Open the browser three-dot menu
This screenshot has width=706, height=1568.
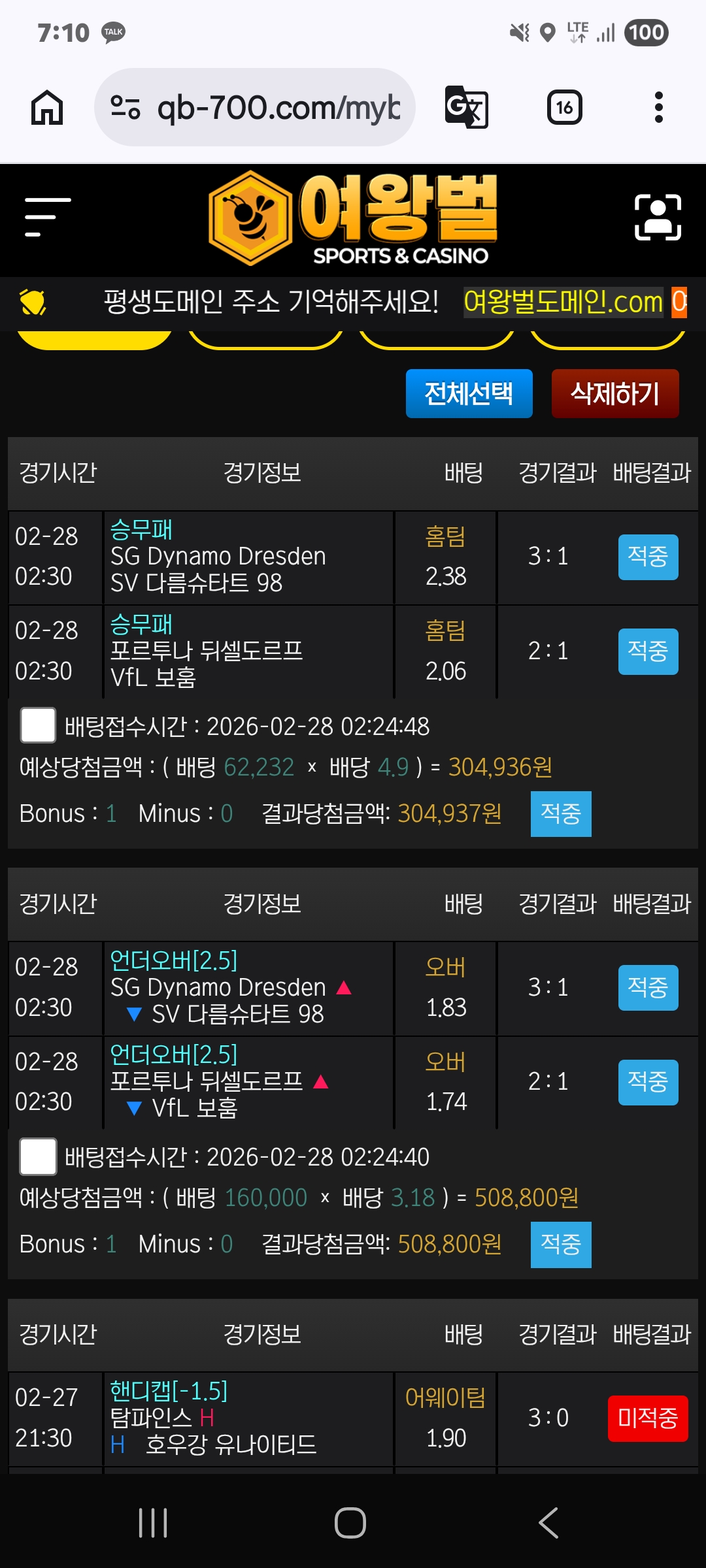coord(659,108)
